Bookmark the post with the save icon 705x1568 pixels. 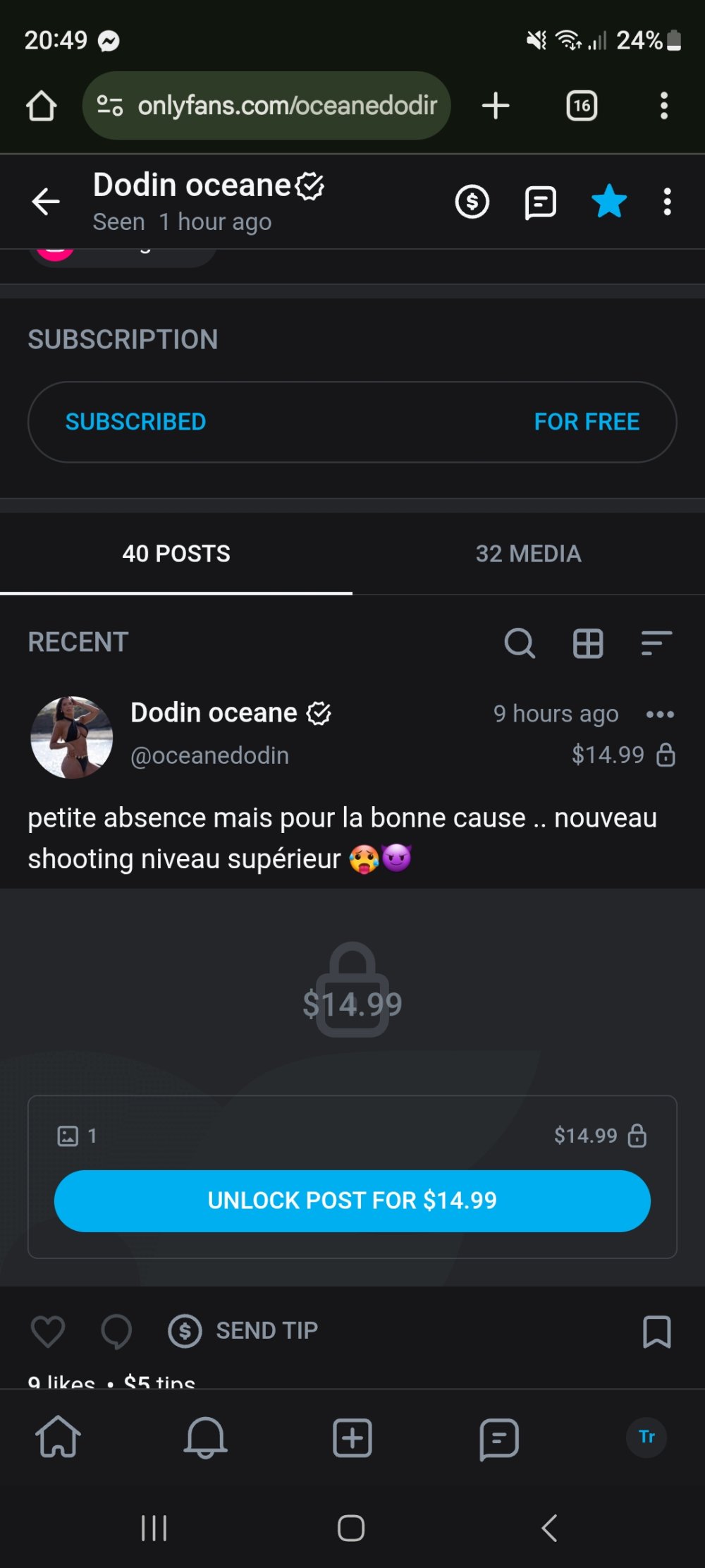(x=657, y=1330)
